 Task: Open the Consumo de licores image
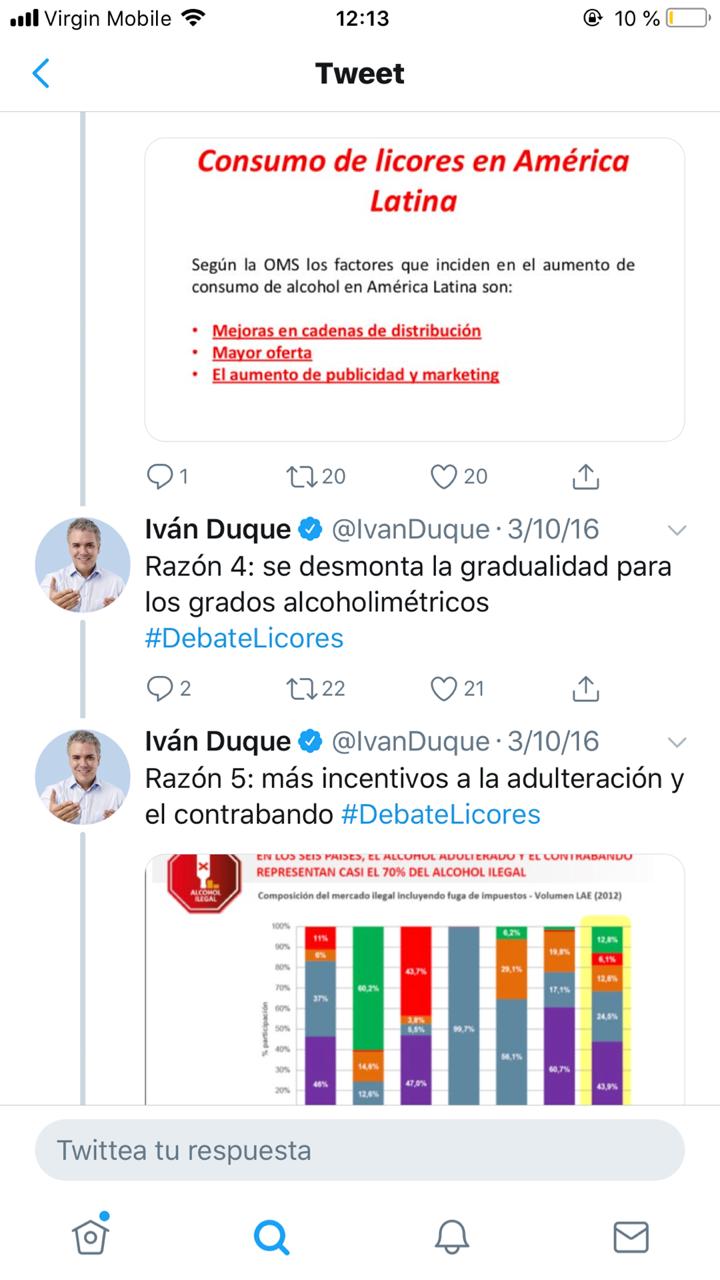(414, 289)
